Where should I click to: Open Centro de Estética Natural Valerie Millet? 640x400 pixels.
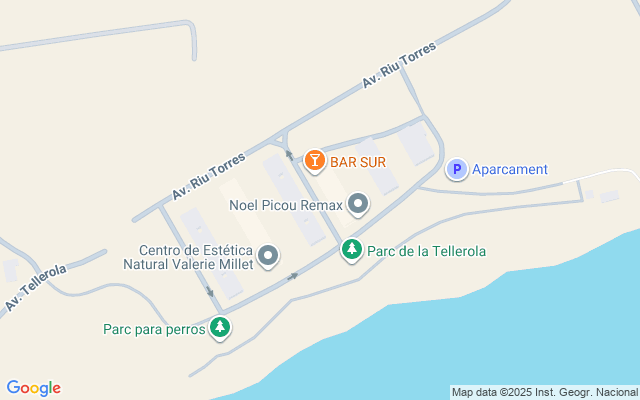(x=267, y=257)
